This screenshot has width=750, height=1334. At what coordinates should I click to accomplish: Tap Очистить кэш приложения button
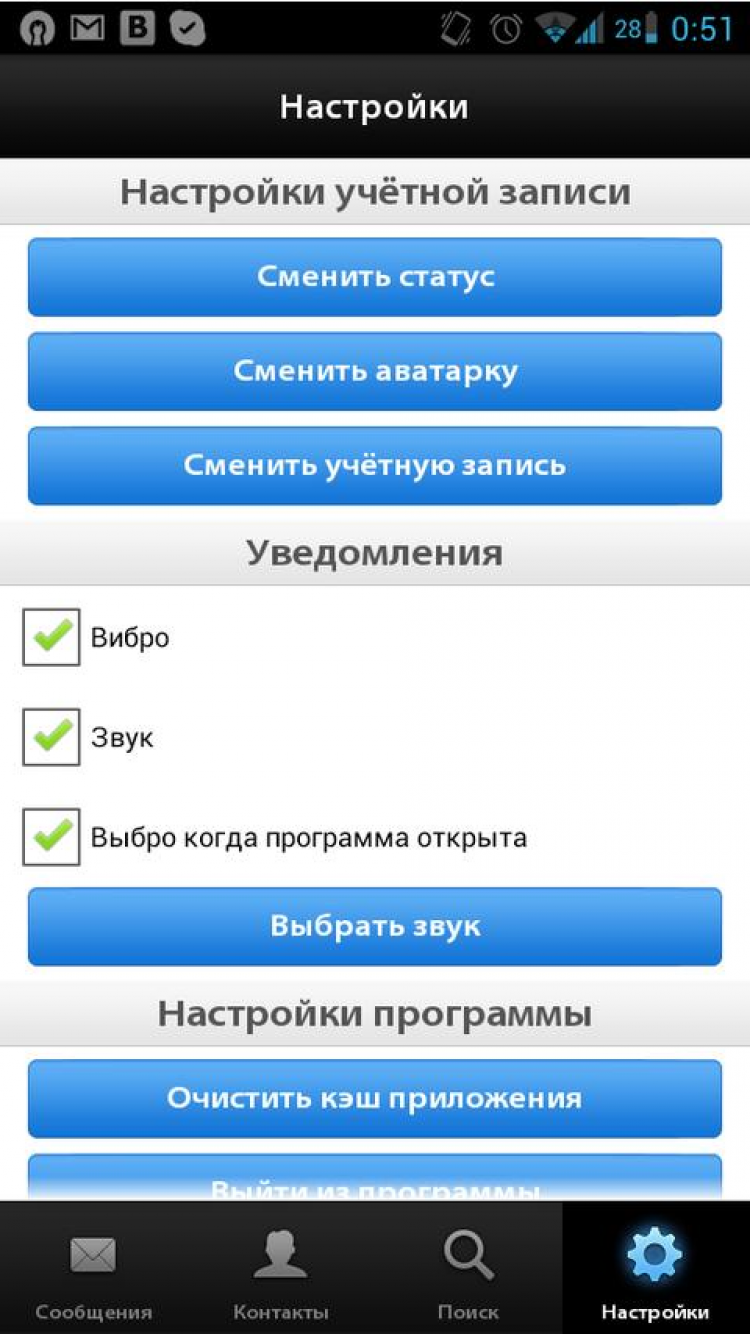pyautogui.click(x=375, y=1098)
